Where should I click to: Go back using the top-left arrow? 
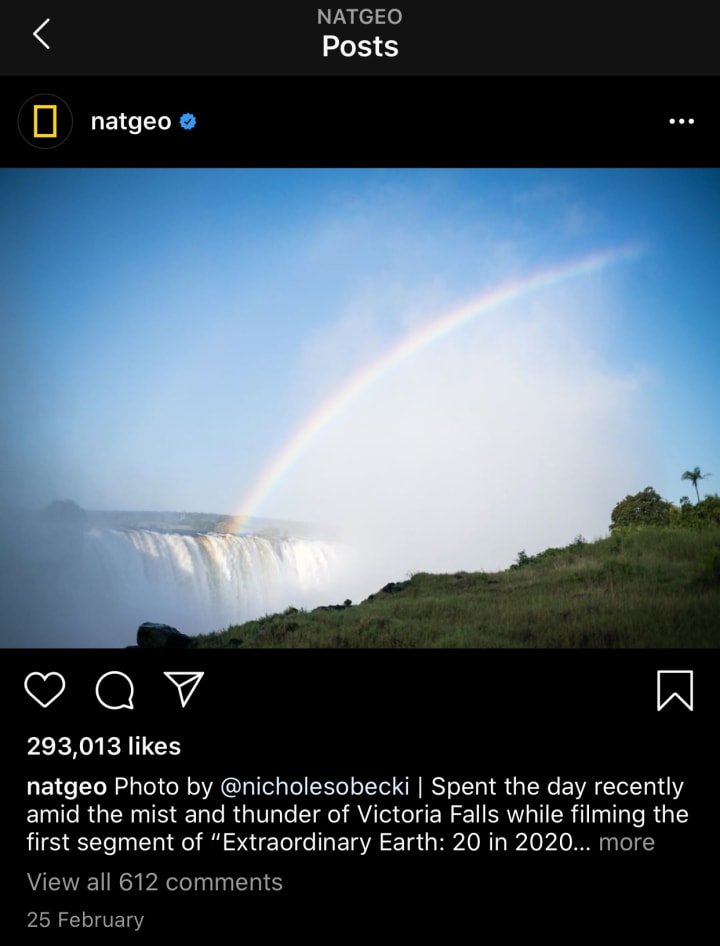click(x=41, y=35)
